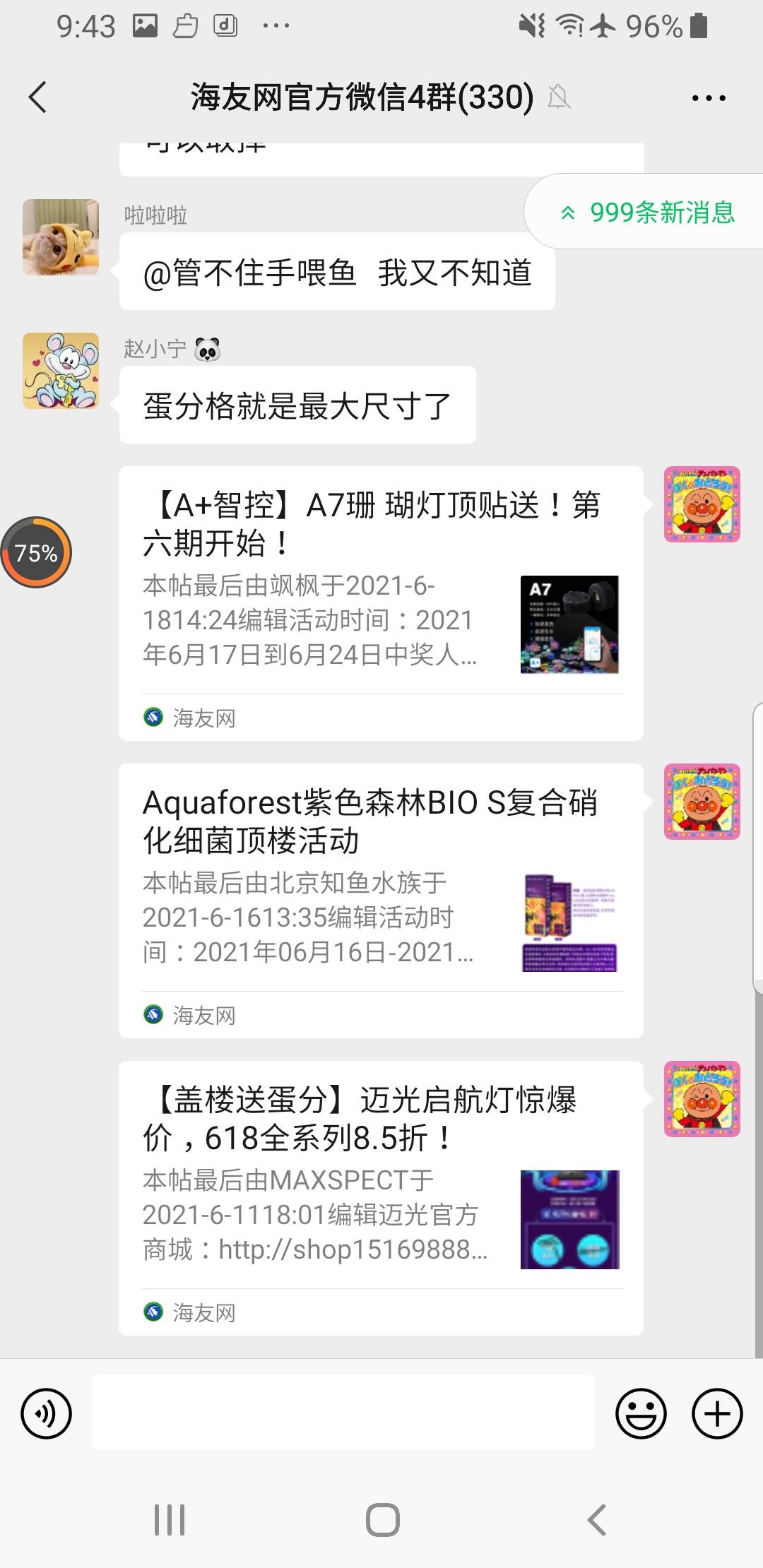763x1568 pixels.
Task: Tap the floating 75% indicator ball
Action: tap(36, 552)
